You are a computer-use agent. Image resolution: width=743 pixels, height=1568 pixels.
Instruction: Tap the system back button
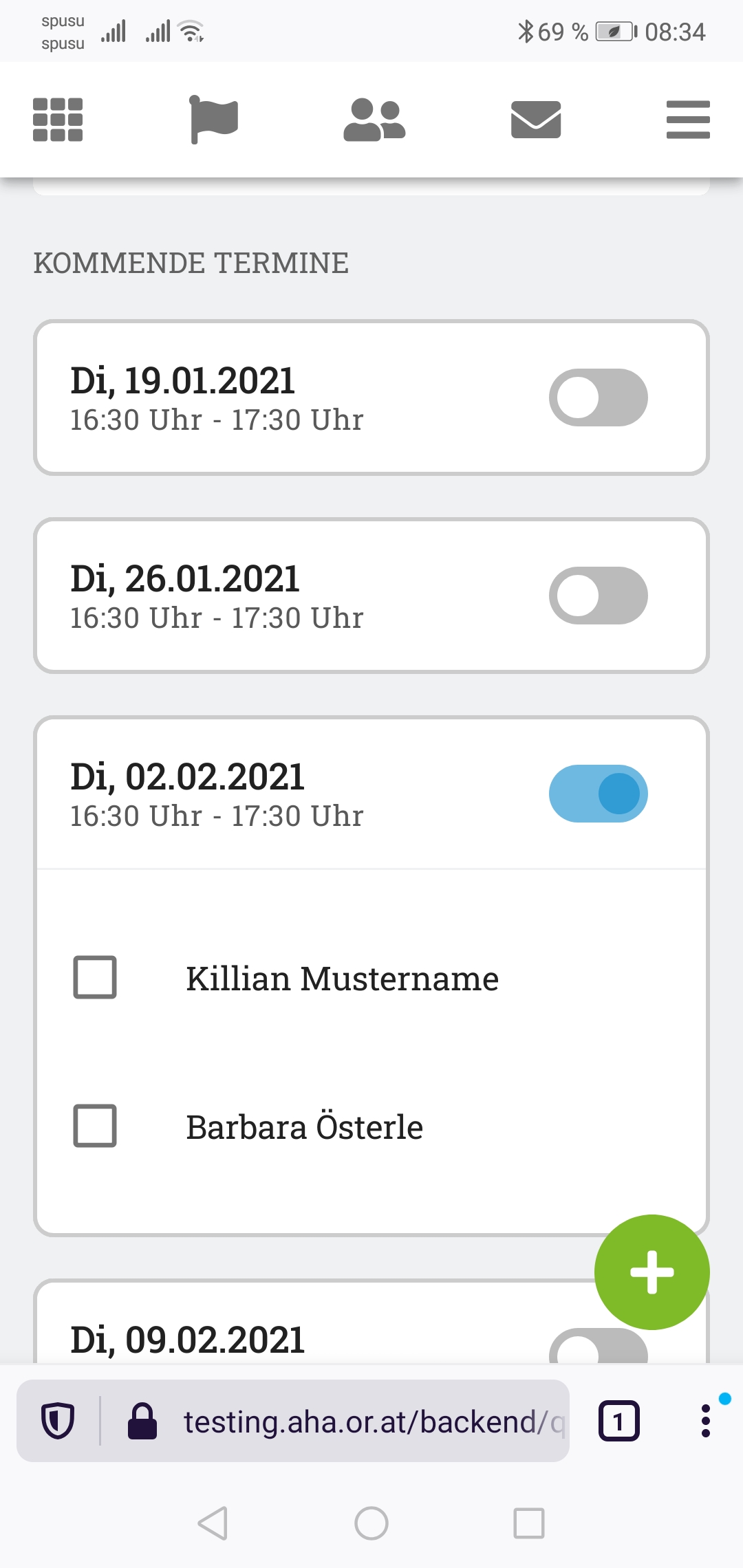[x=213, y=1523]
